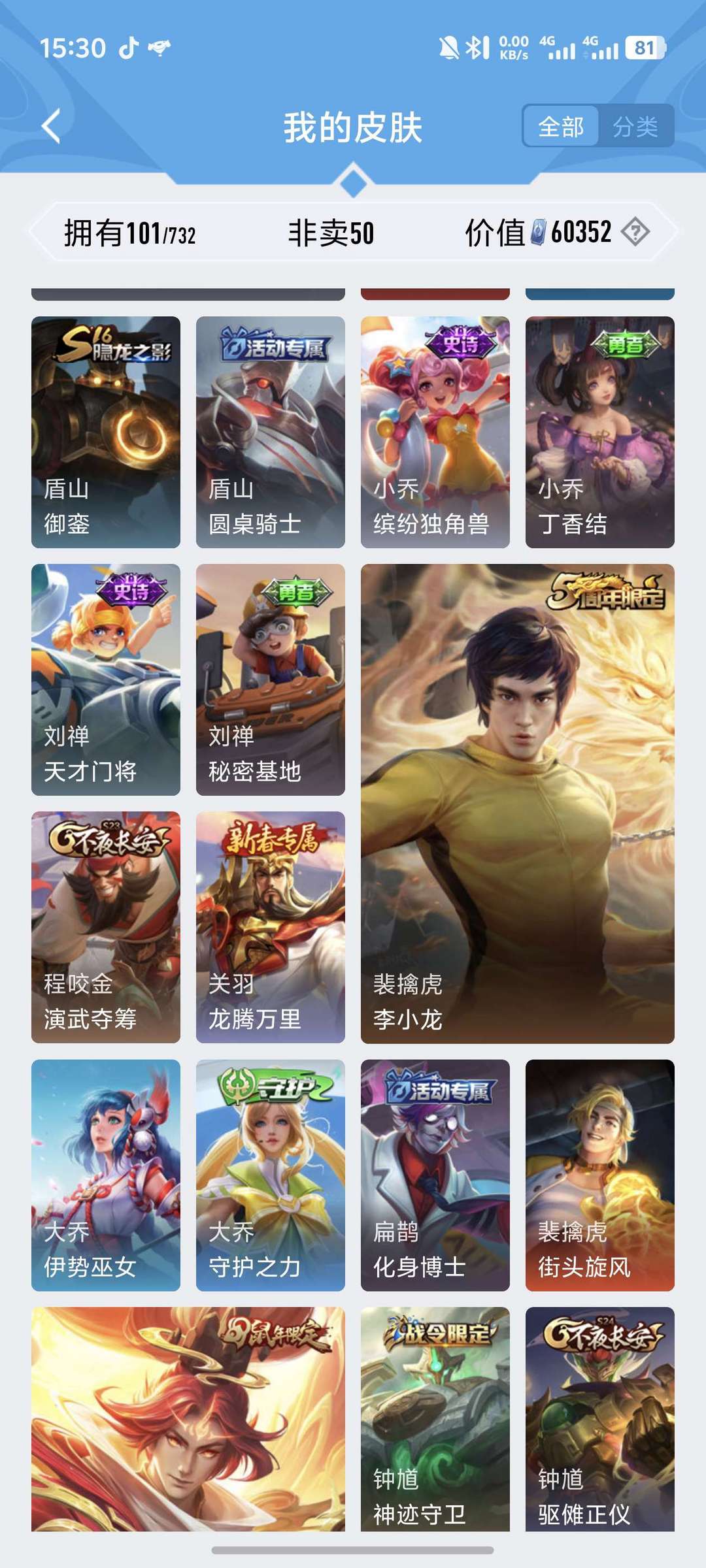The height and width of the screenshot is (1568, 706).
Task: Open 裴擒虎 街头旋风 skin card
Action: click(x=600, y=1175)
